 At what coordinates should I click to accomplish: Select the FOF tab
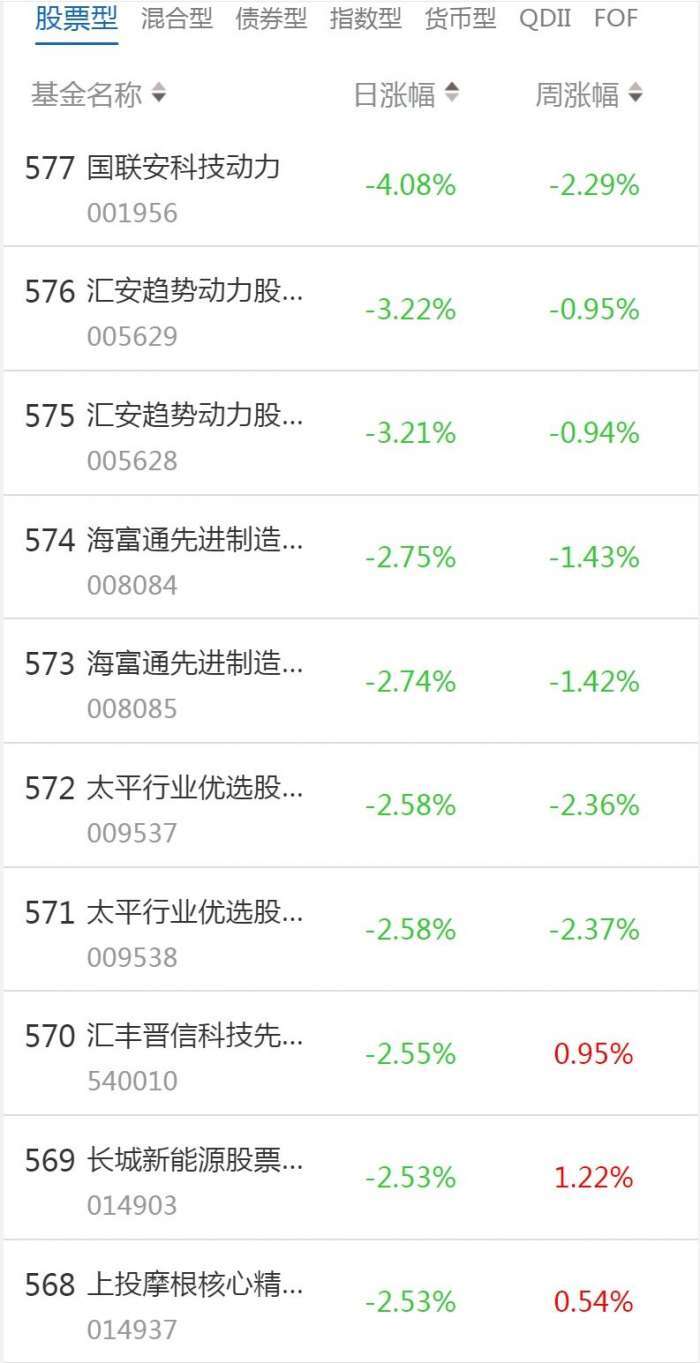[x=616, y=19]
